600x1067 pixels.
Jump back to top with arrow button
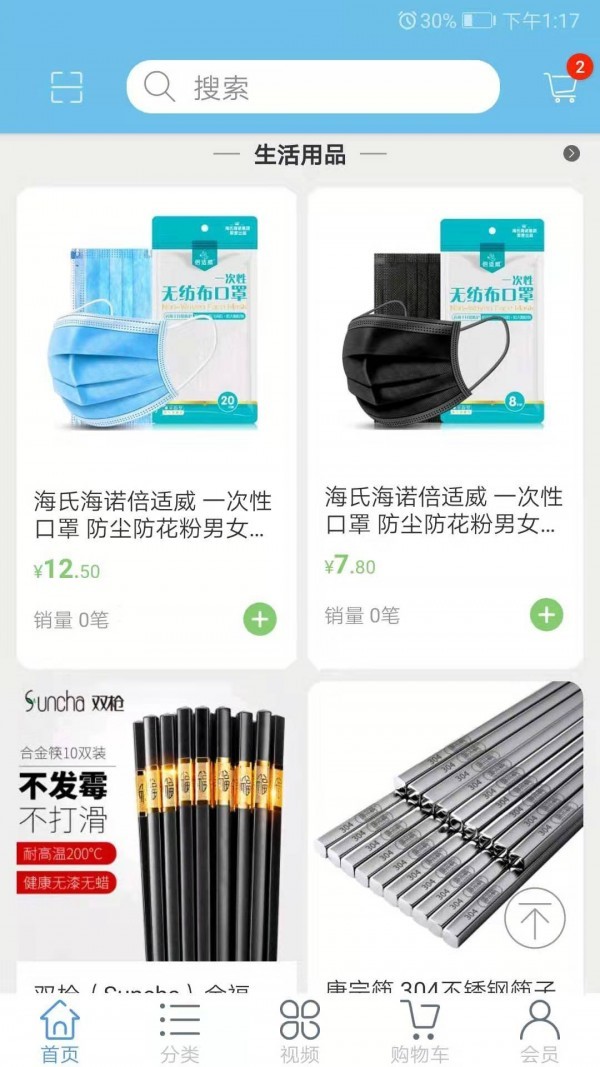(x=535, y=917)
